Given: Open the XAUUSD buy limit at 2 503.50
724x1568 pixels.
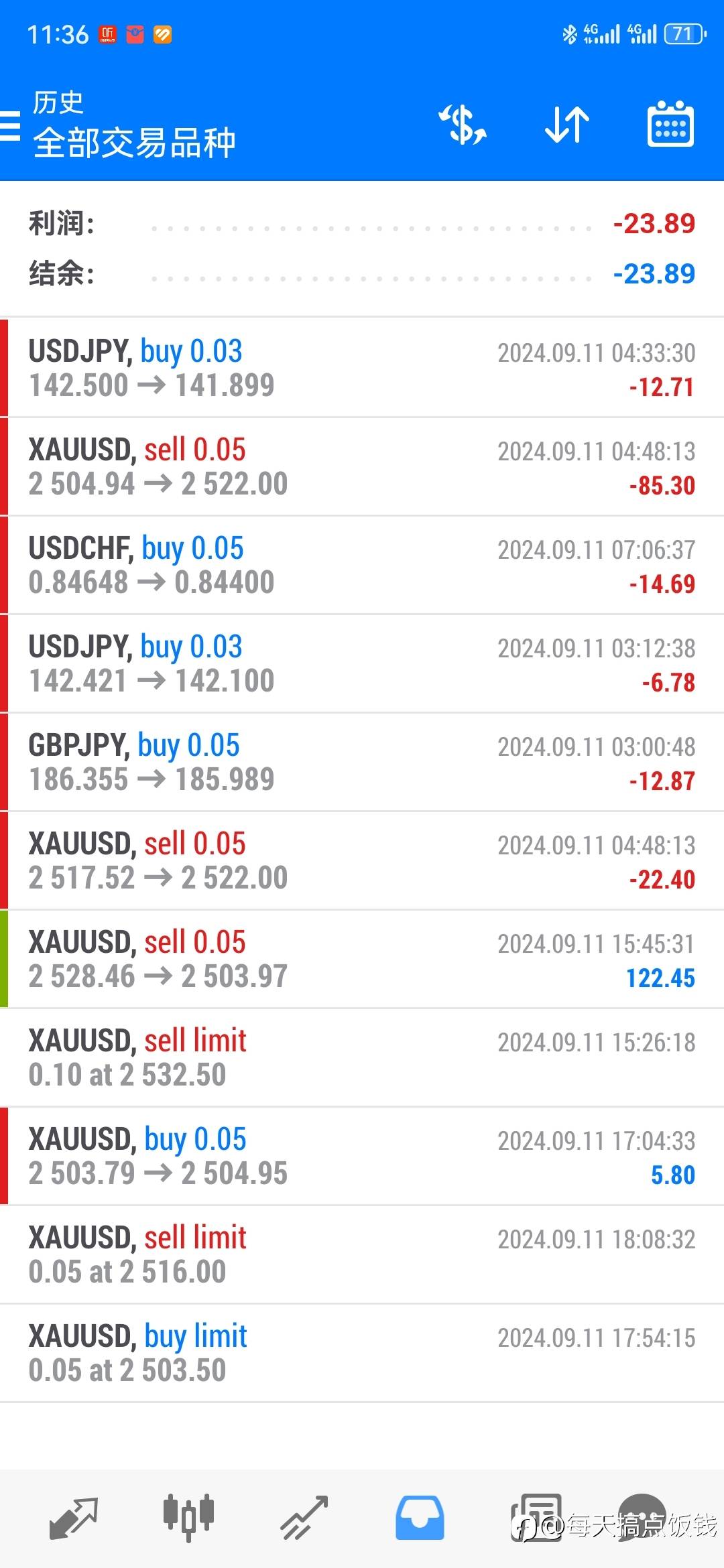Looking at the screenshot, I should 362,1353.
